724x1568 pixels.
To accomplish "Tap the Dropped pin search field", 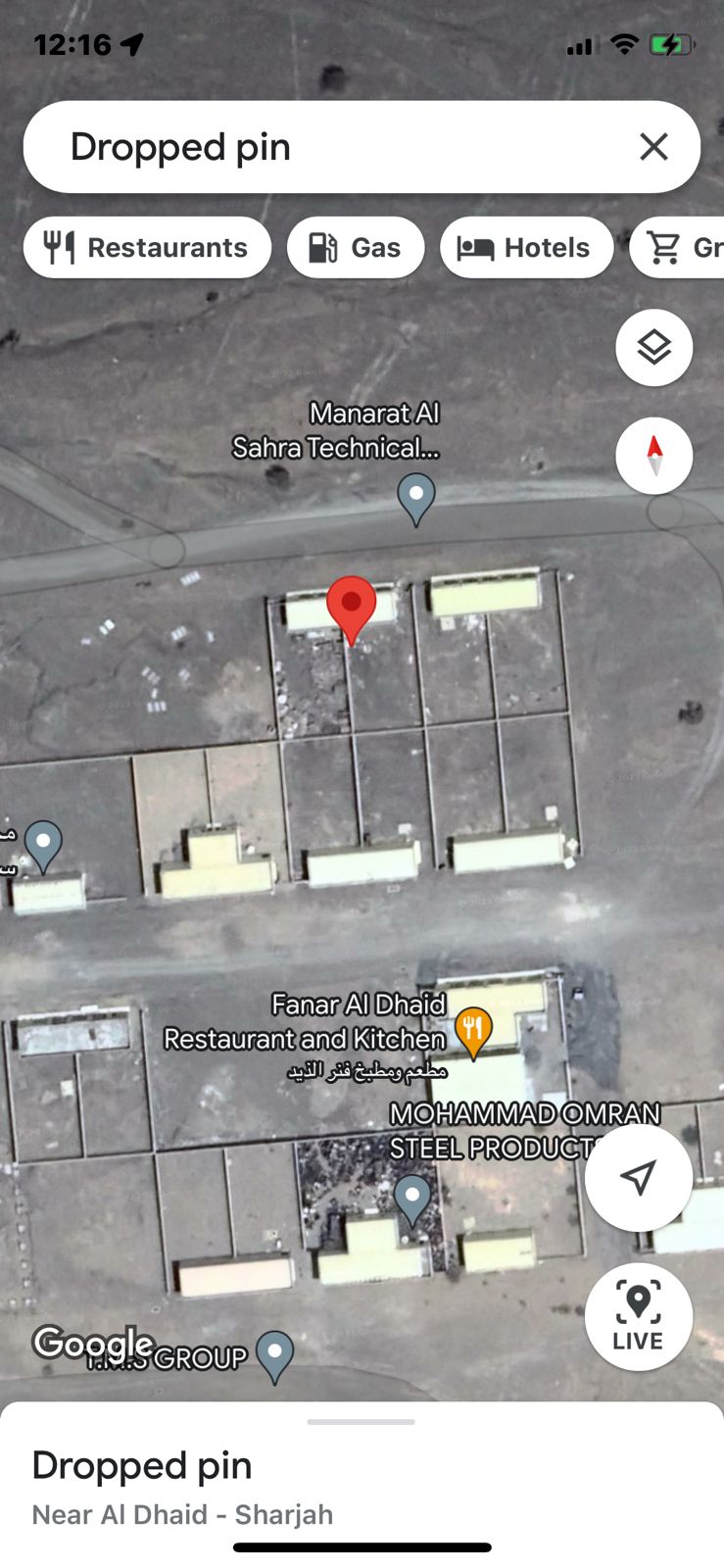I will click(294, 147).
